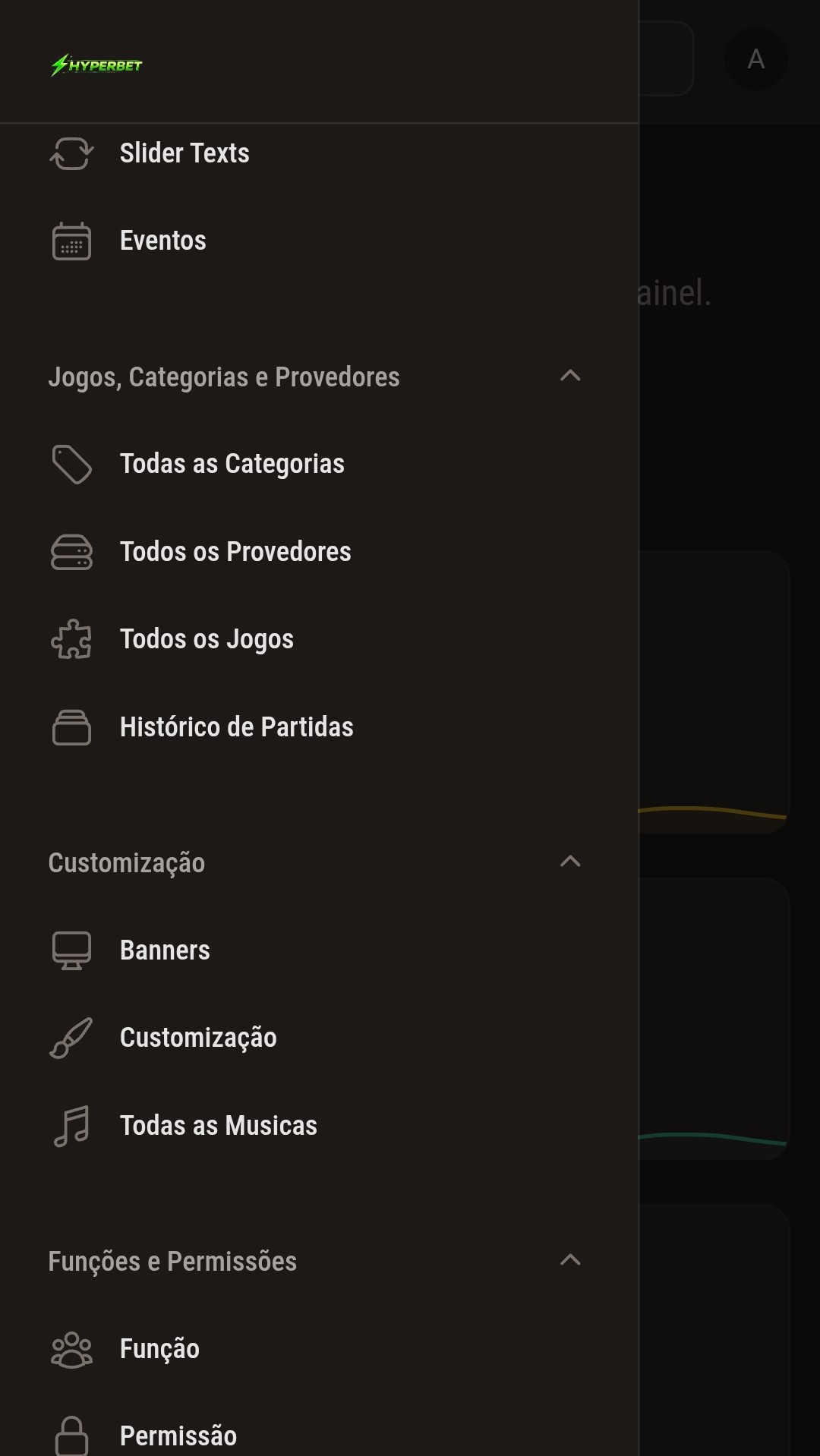The width and height of the screenshot is (820, 1456).
Task: Select Todos os Jogos from the sidebar
Action: pos(207,640)
